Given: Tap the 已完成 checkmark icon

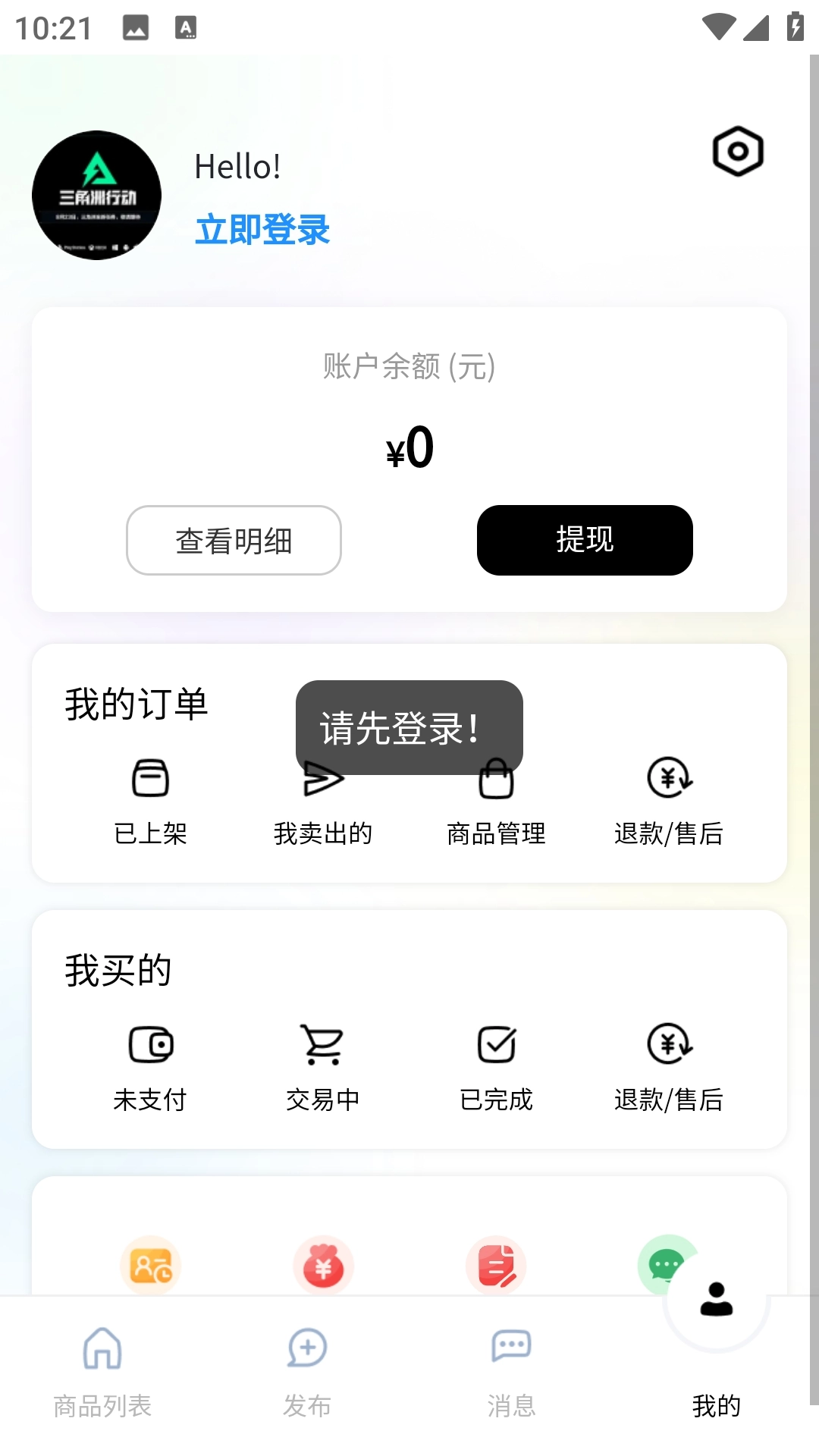Looking at the screenshot, I should pyautogui.click(x=497, y=1046).
